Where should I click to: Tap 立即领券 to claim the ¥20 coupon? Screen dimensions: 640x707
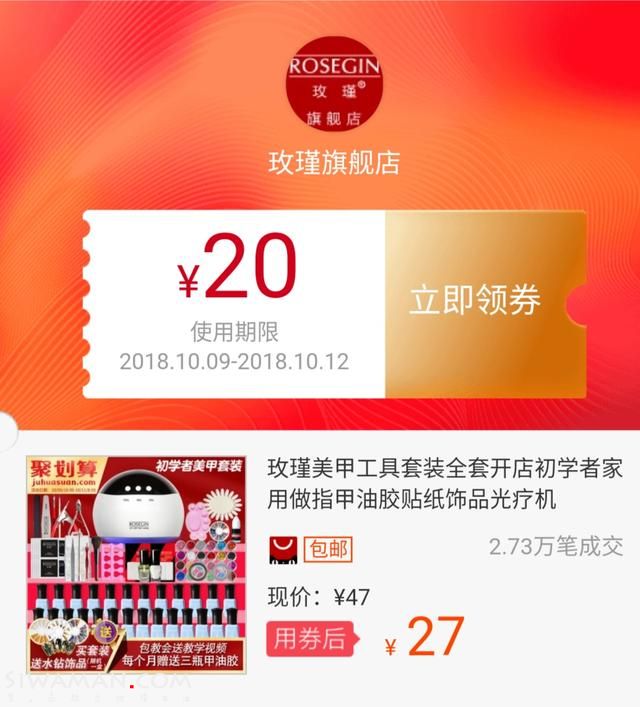(475, 301)
